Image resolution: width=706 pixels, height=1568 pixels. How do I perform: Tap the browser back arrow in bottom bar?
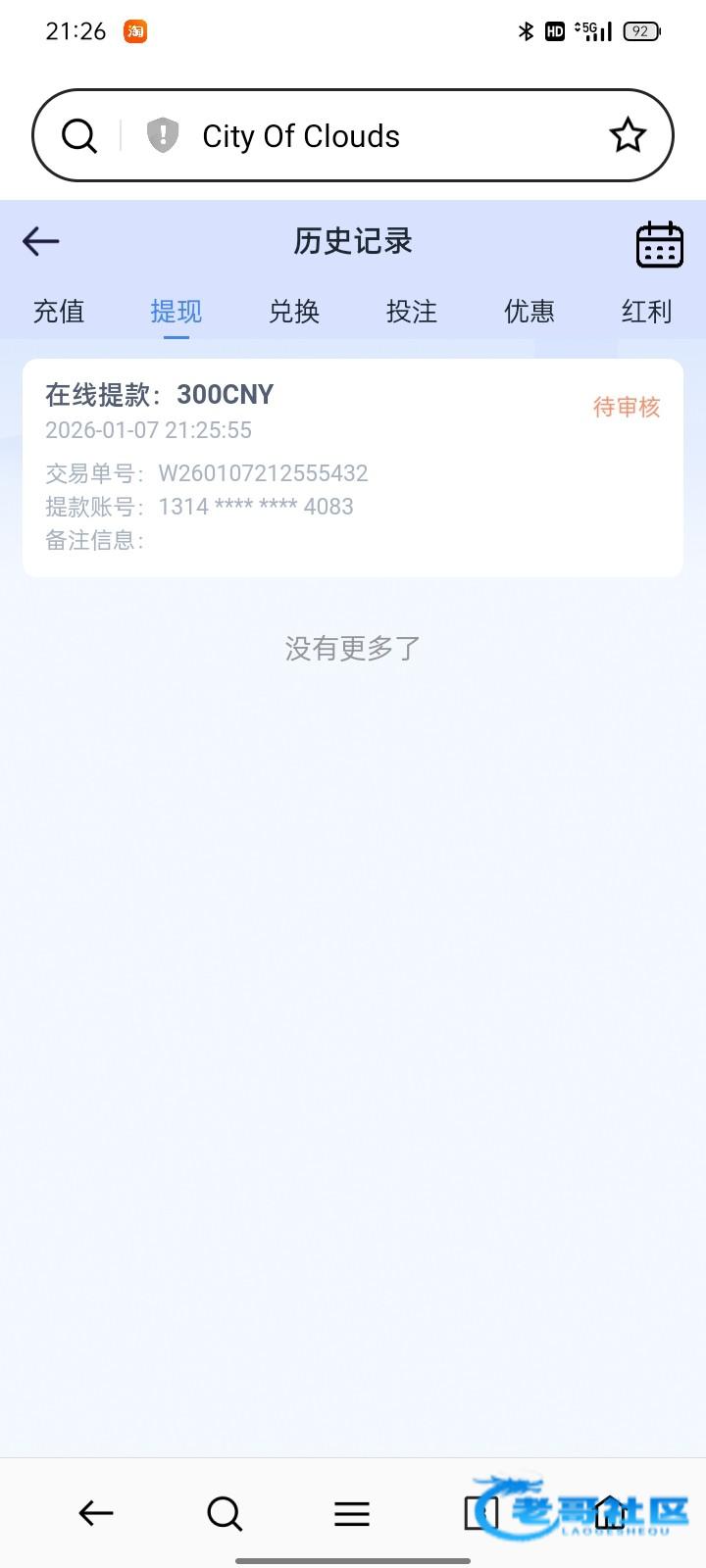click(96, 1513)
